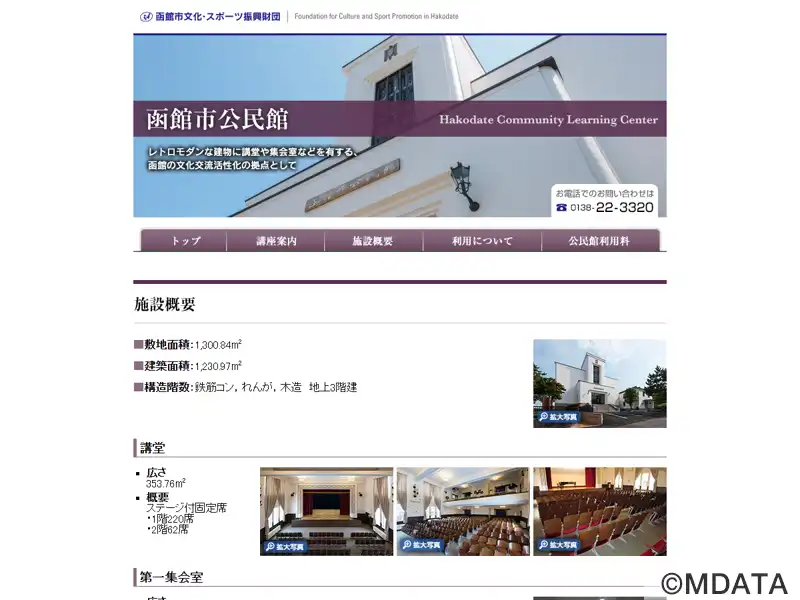View the 公民館利用料 page
Screen dimensions: 800x600
tap(599, 241)
